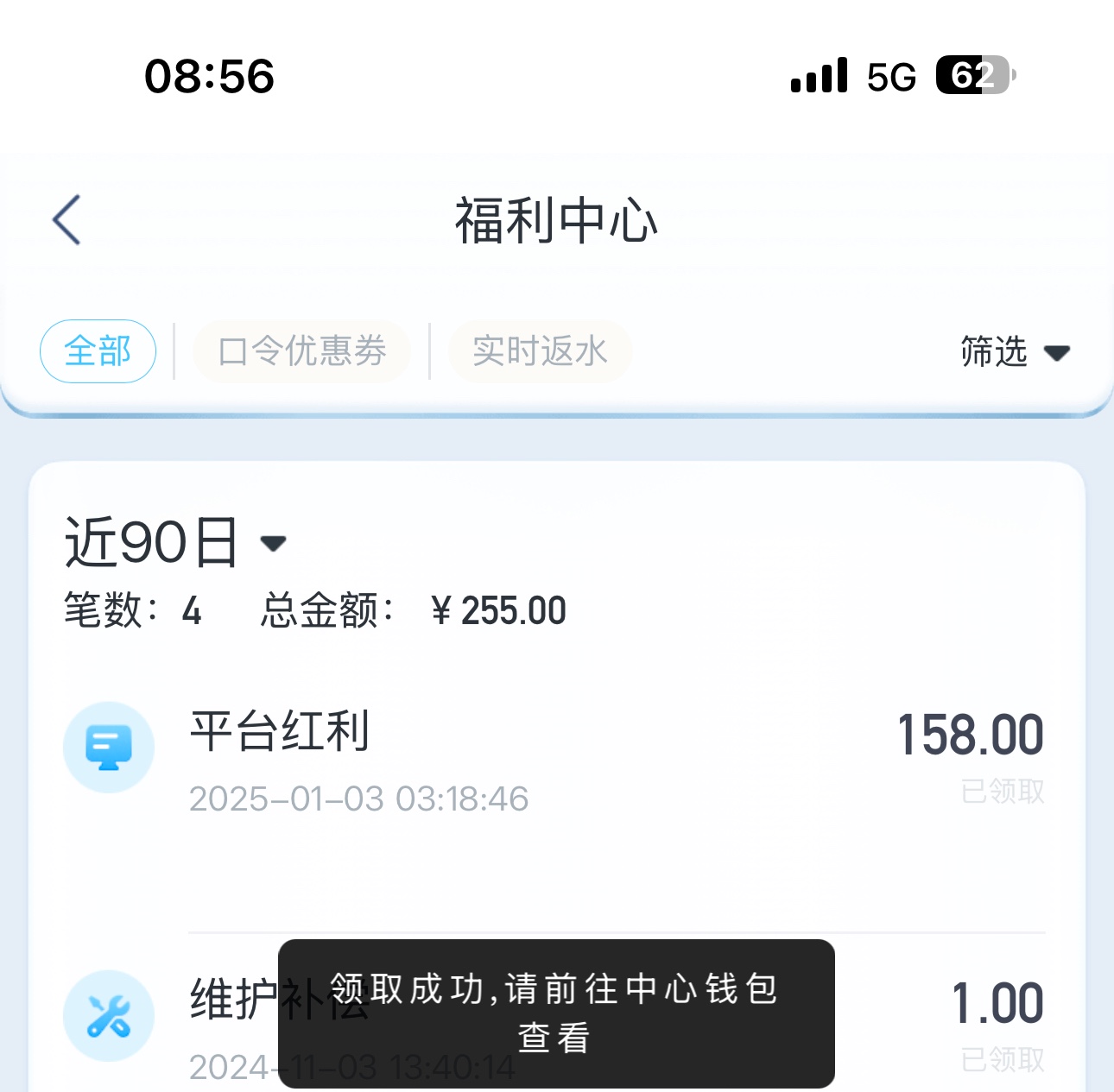Image resolution: width=1114 pixels, height=1092 pixels.
Task: Go back from 福利中心
Action: pos(67,220)
